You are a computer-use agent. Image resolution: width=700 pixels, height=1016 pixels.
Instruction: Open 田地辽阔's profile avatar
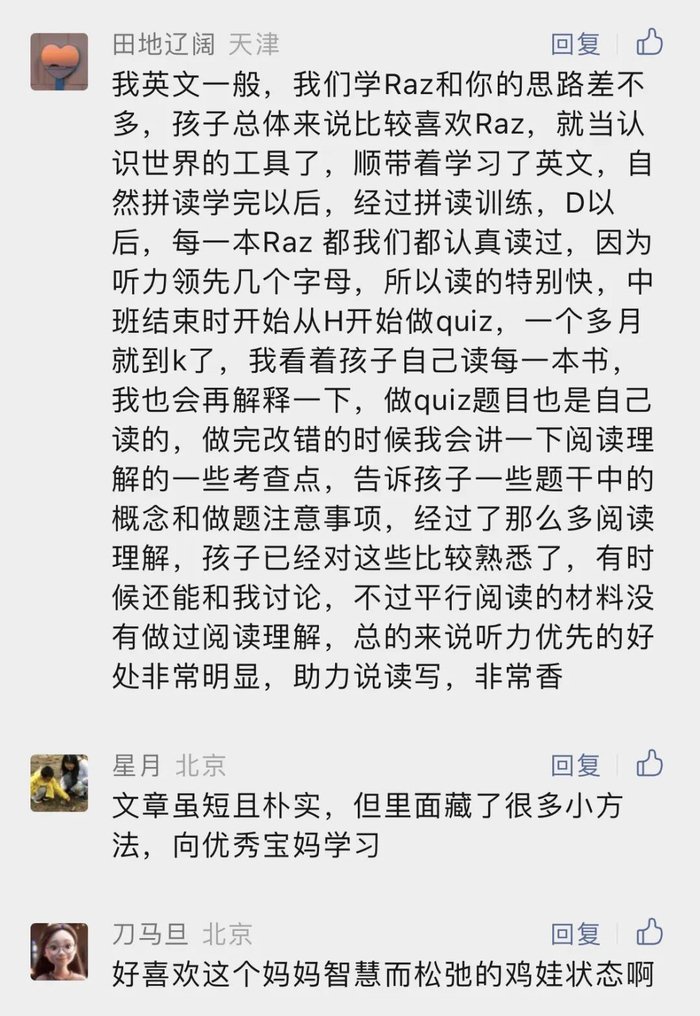tap(59, 62)
